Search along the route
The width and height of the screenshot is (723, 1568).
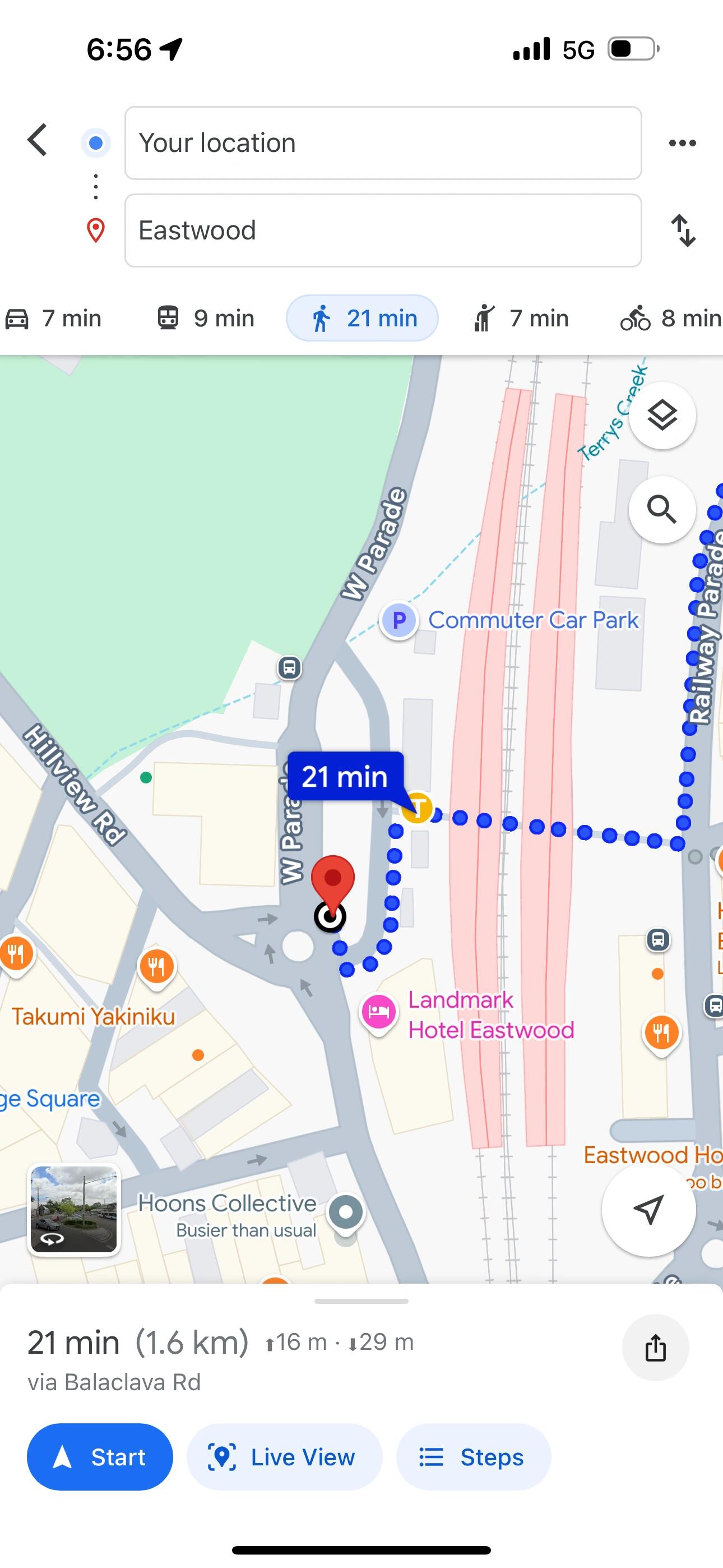click(x=661, y=509)
